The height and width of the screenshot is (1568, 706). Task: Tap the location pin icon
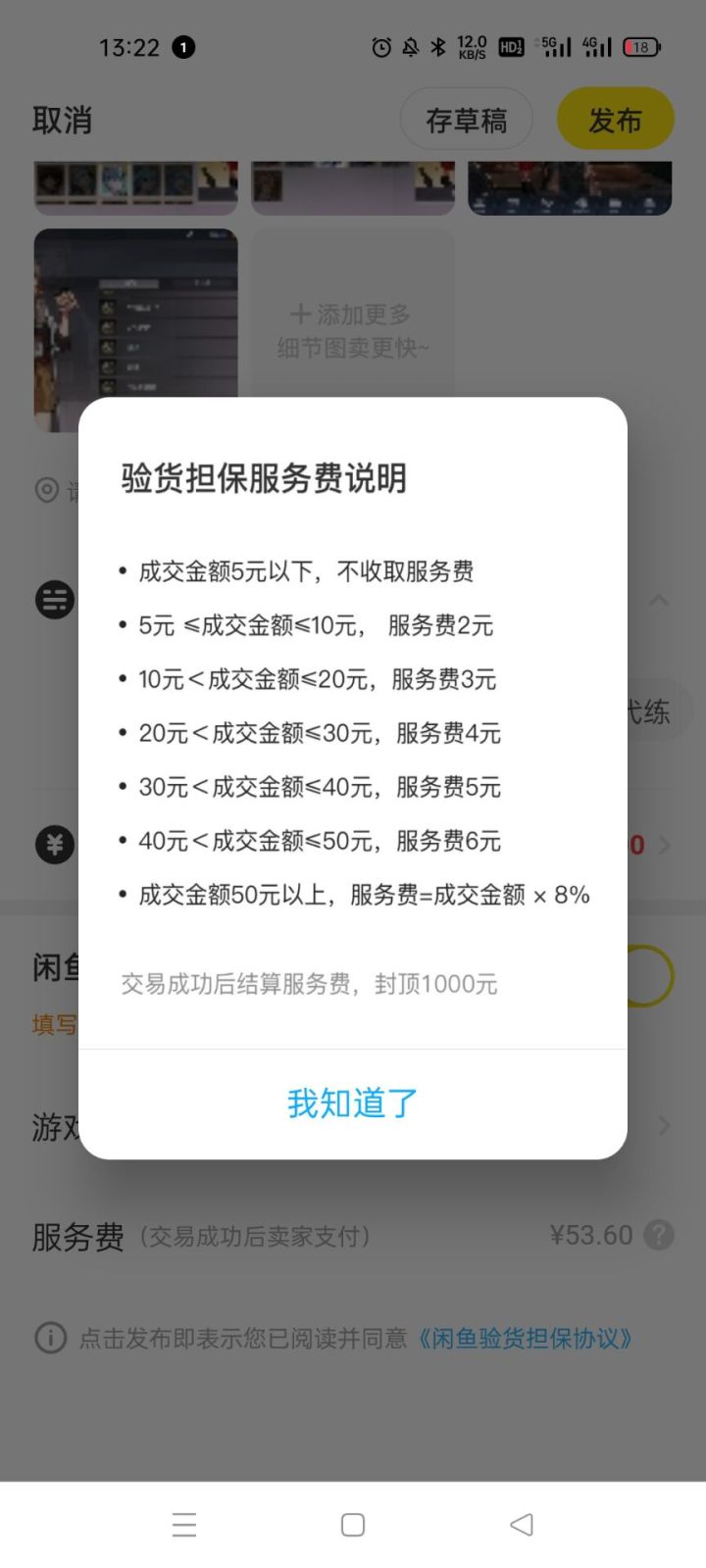pyautogui.click(x=47, y=491)
